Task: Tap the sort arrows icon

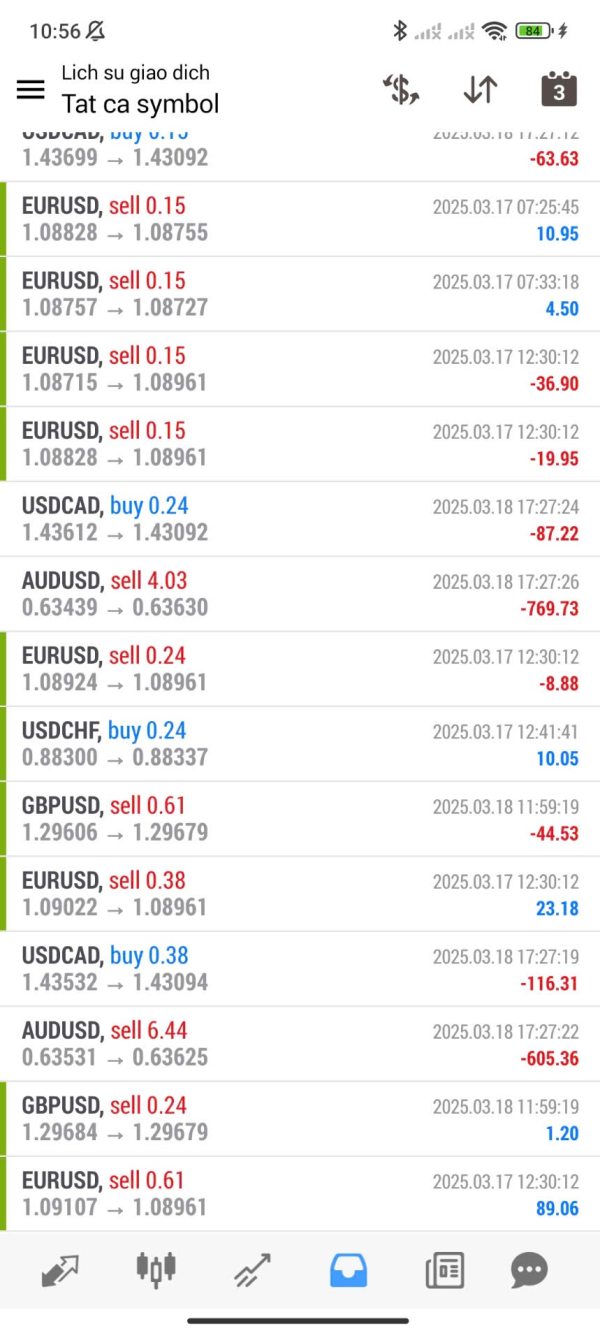Action: tap(480, 90)
